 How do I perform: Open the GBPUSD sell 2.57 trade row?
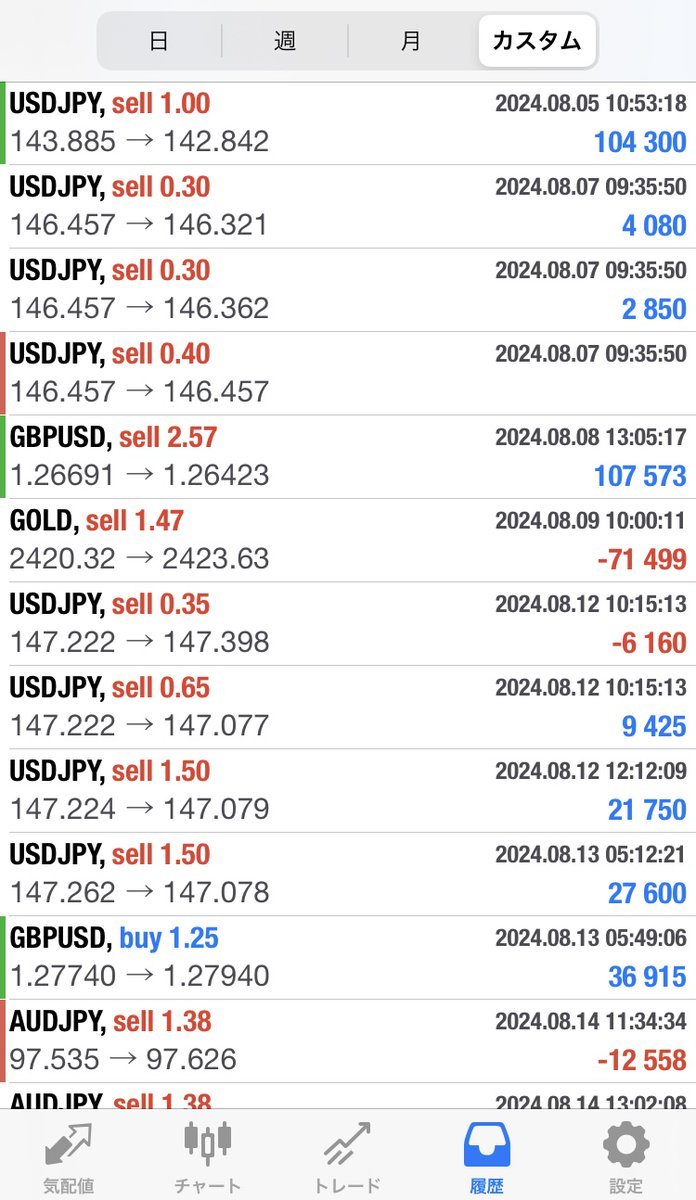(x=348, y=457)
